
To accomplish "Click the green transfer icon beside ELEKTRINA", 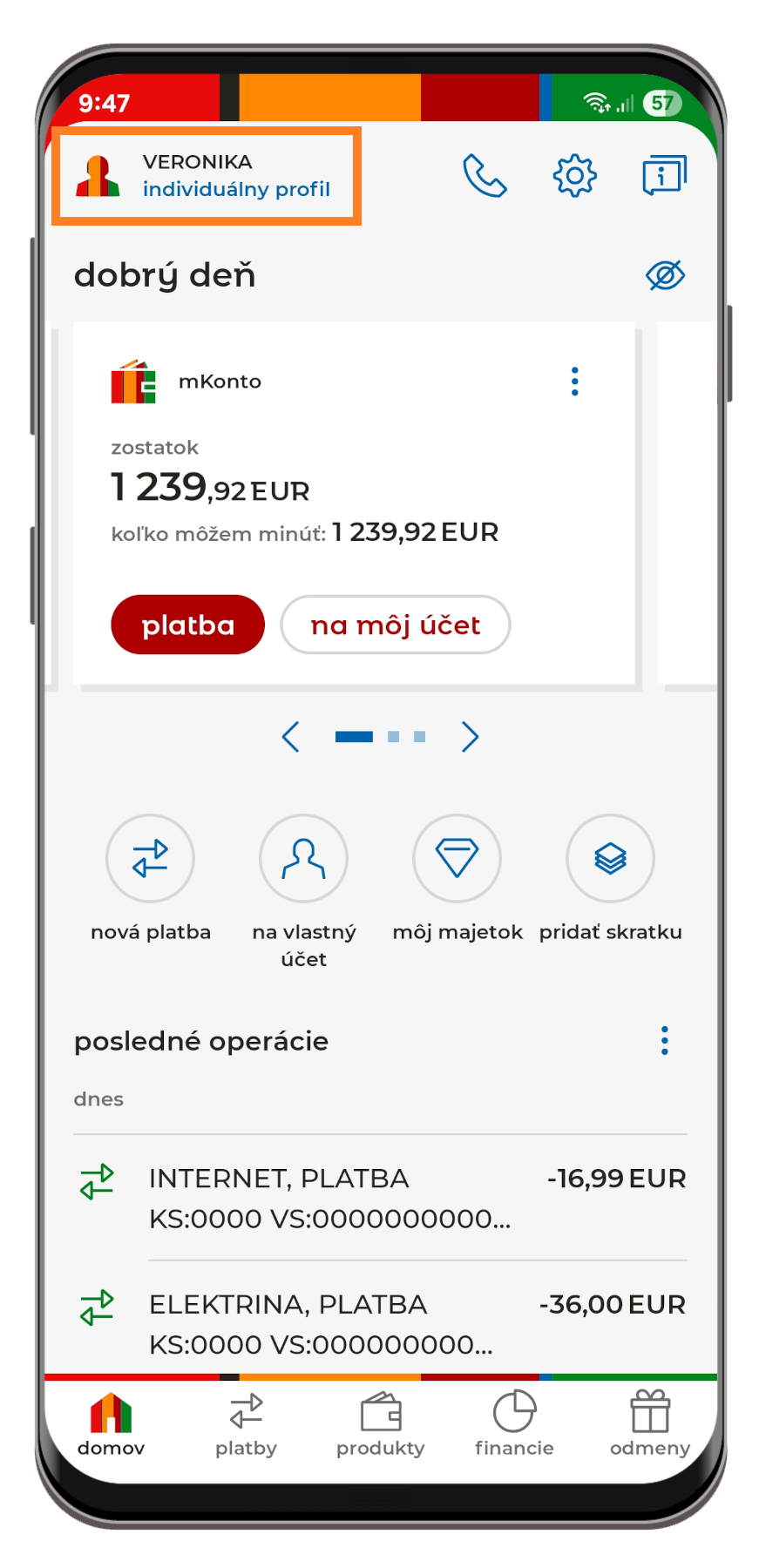I will click(97, 1307).
